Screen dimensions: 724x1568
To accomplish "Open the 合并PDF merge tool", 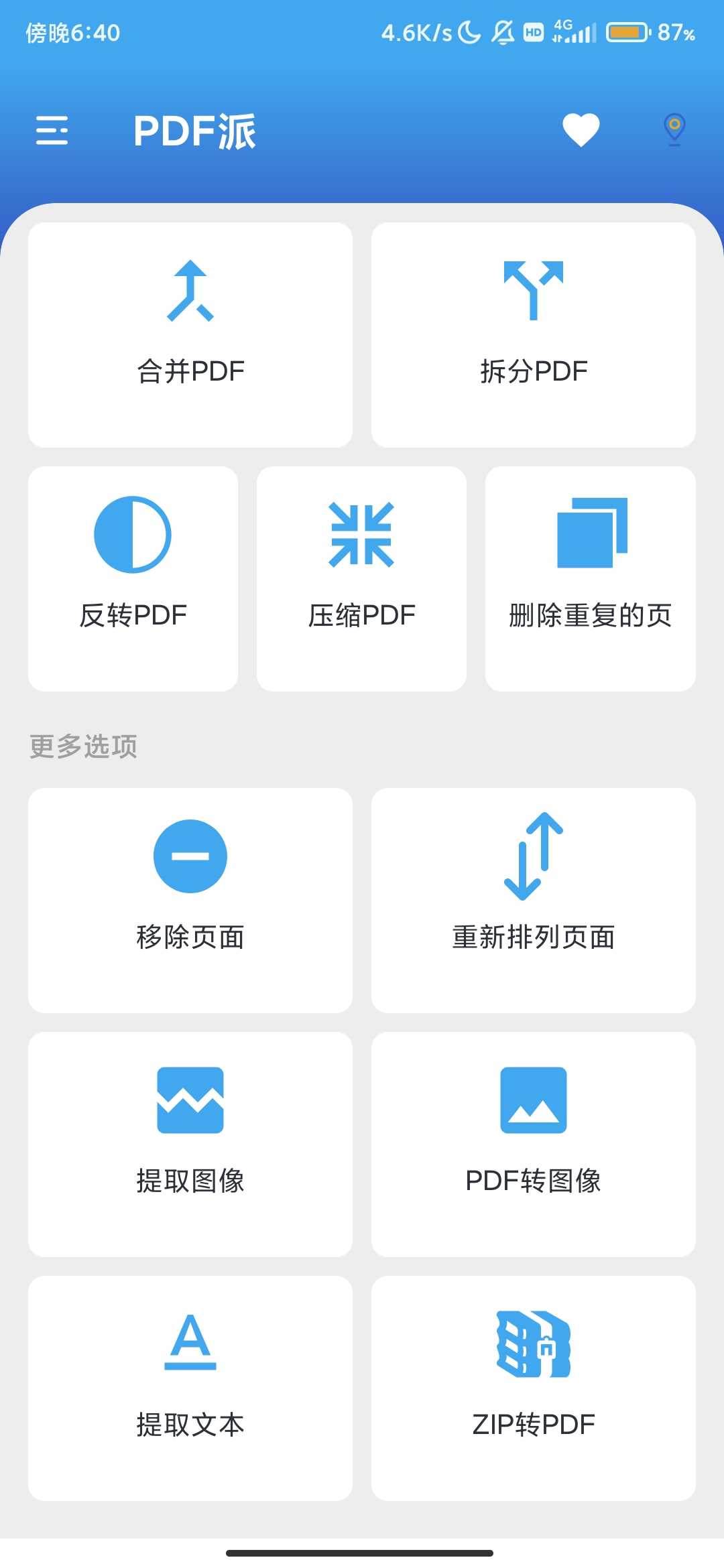I will click(190, 335).
